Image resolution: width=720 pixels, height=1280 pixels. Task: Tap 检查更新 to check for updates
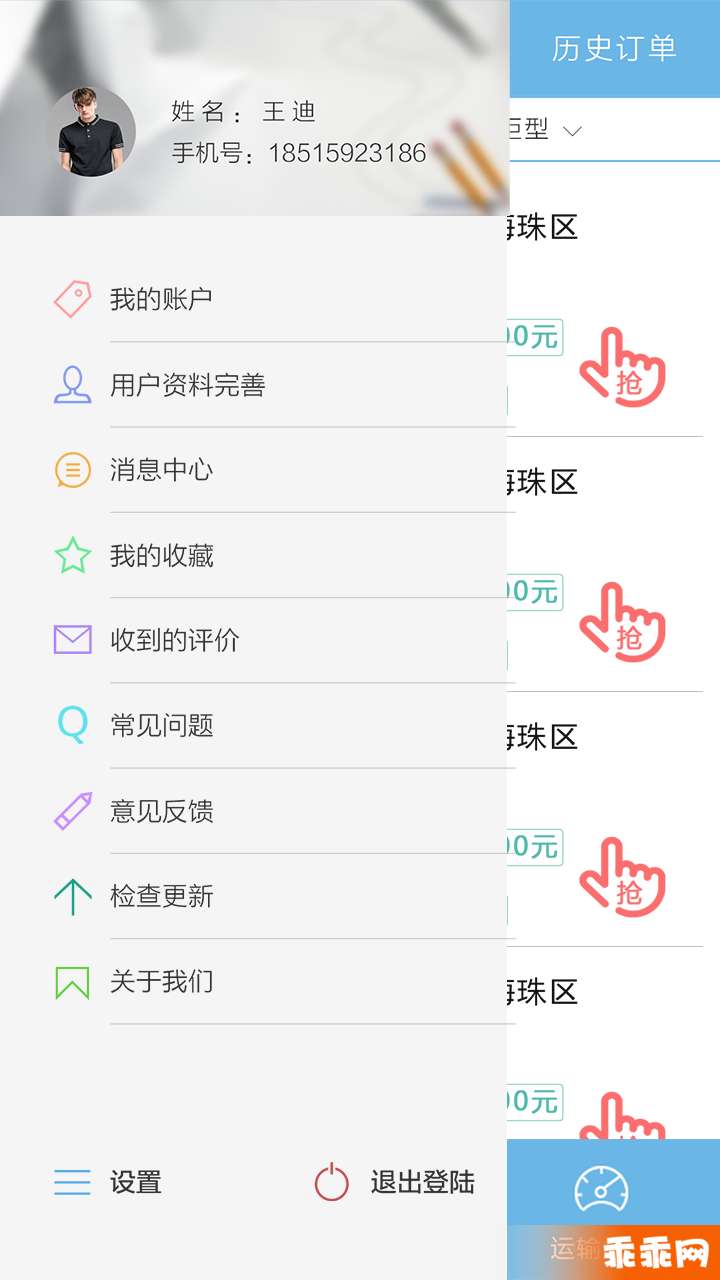(x=162, y=897)
